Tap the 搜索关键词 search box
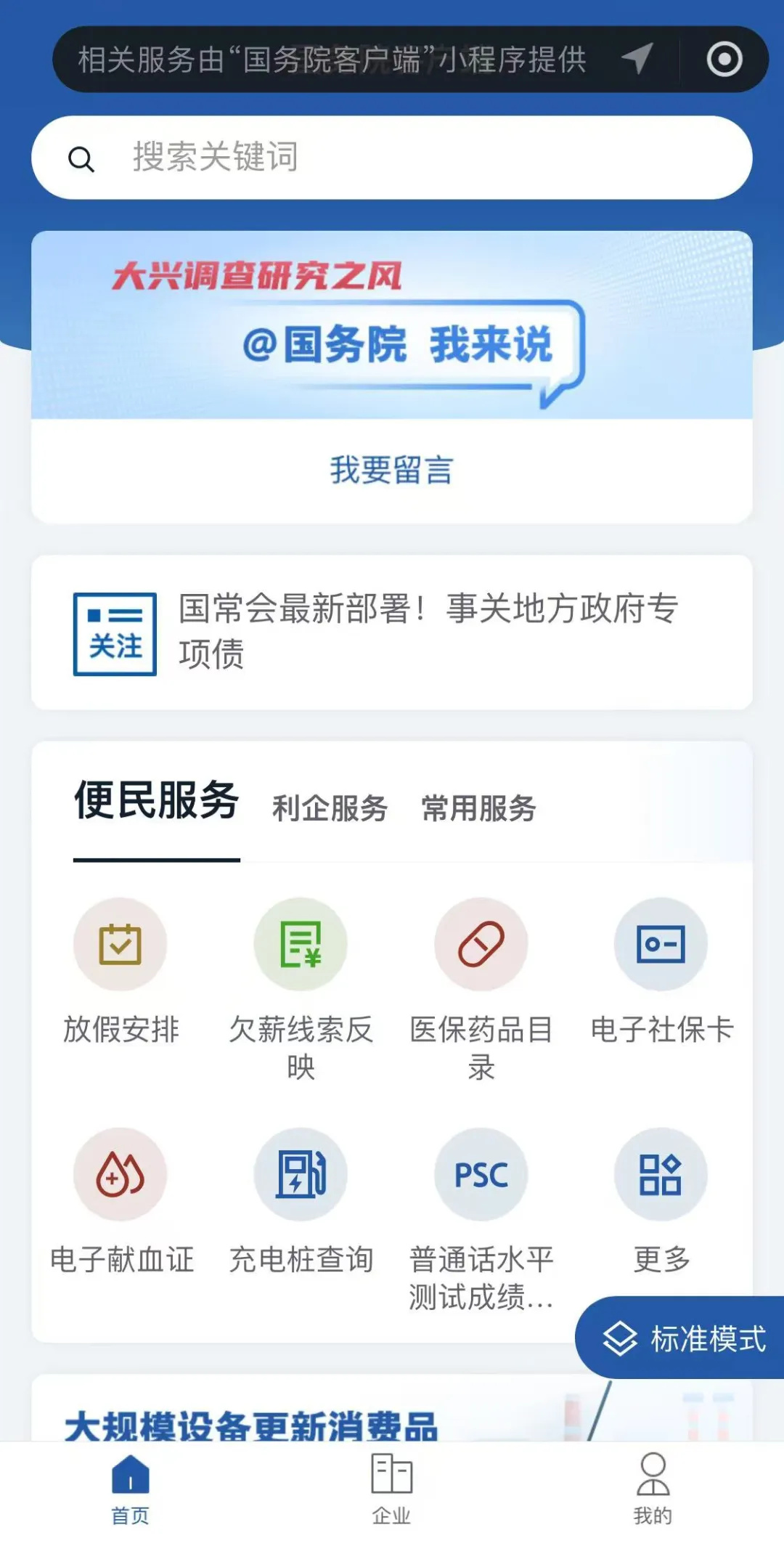This screenshot has width=784, height=1554. pyautogui.click(x=392, y=158)
